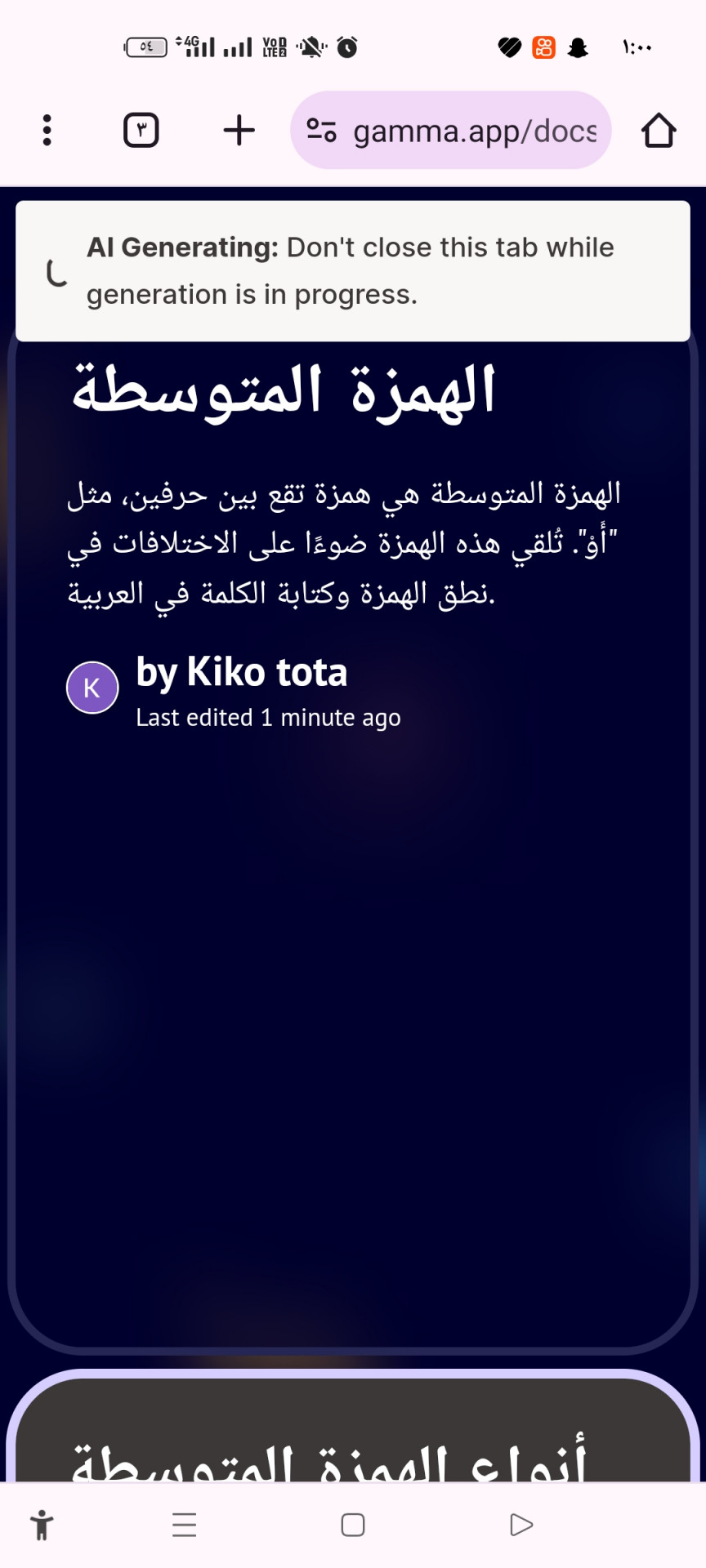This screenshot has width=706, height=1568.
Task: Open a new browser tab
Action: click(239, 131)
